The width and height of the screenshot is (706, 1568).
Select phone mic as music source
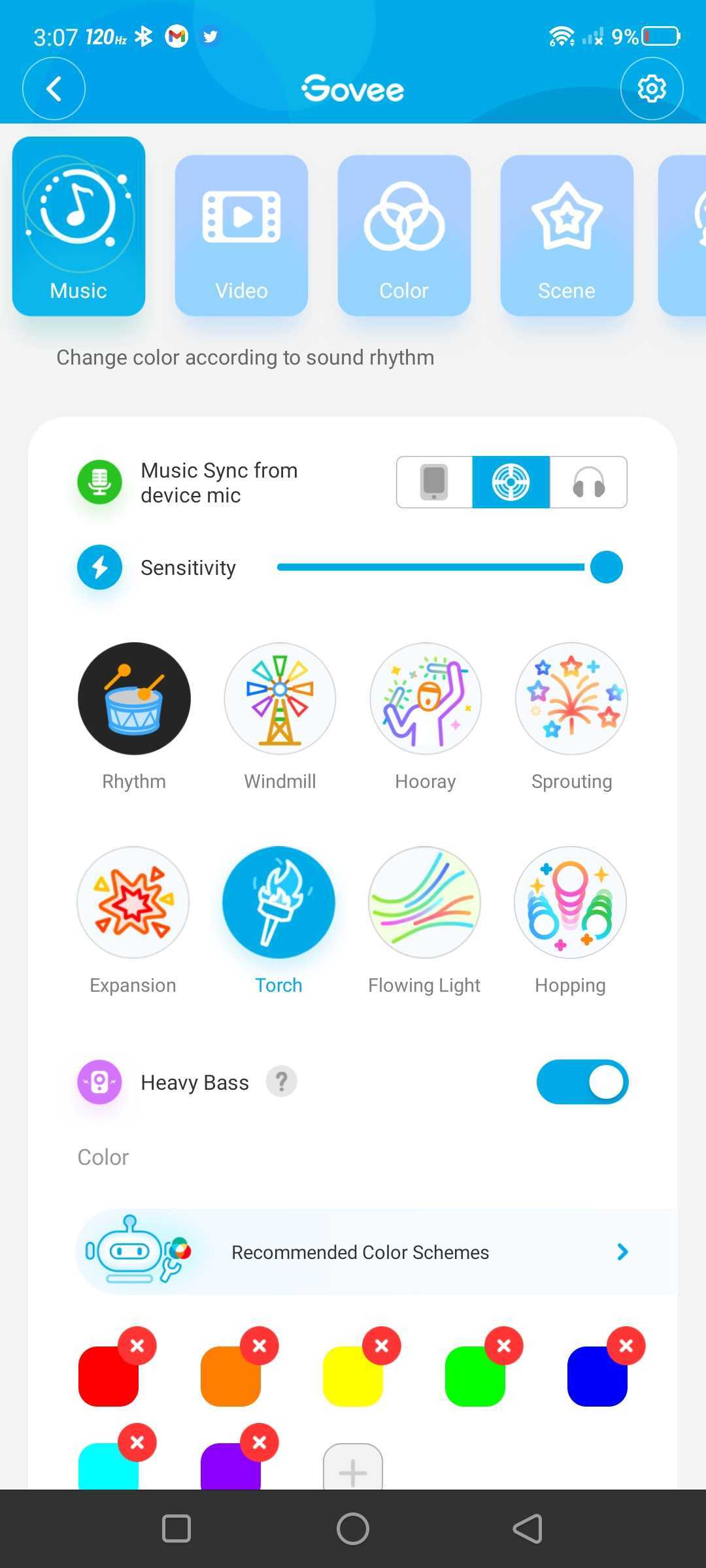pyautogui.click(x=434, y=482)
